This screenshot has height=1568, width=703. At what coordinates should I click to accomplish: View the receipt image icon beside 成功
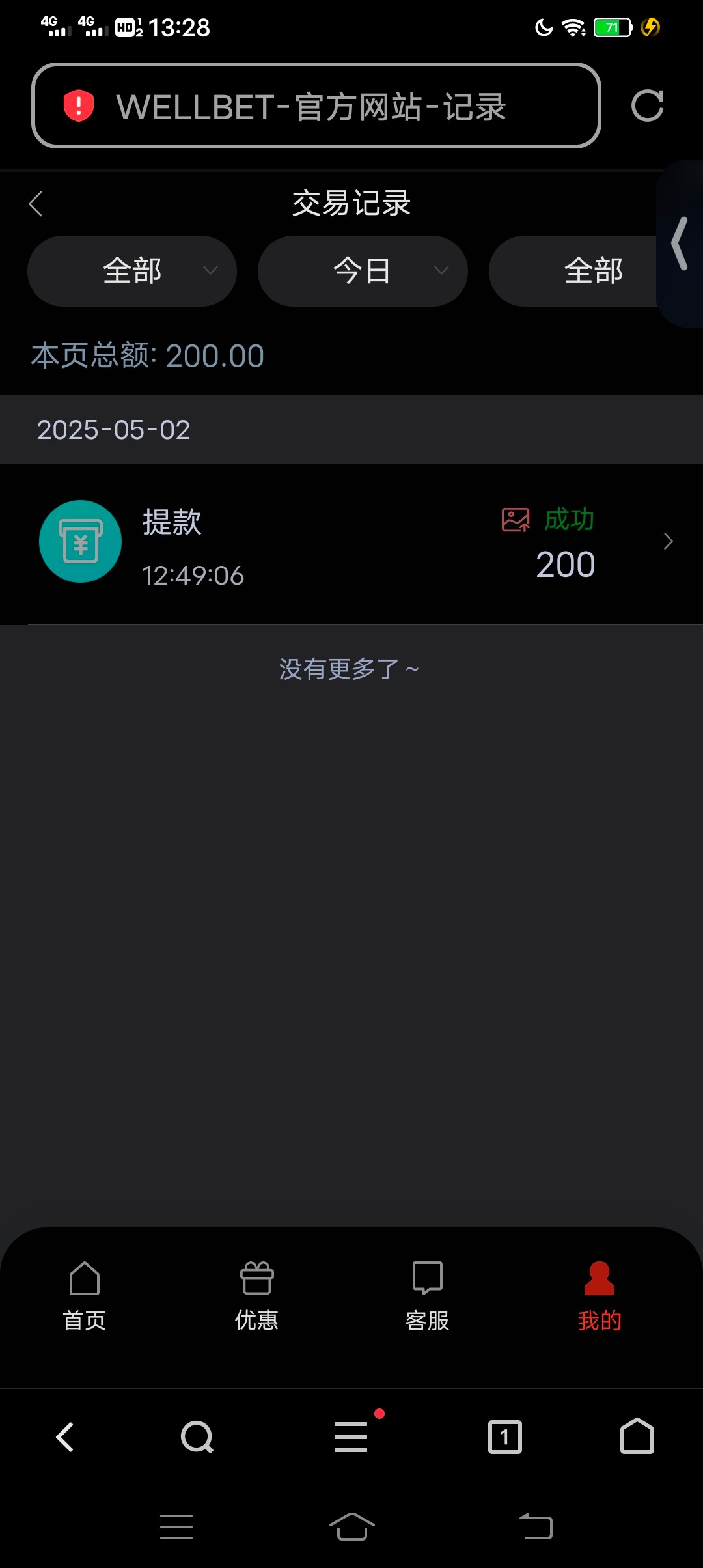click(x=516, y=520)
